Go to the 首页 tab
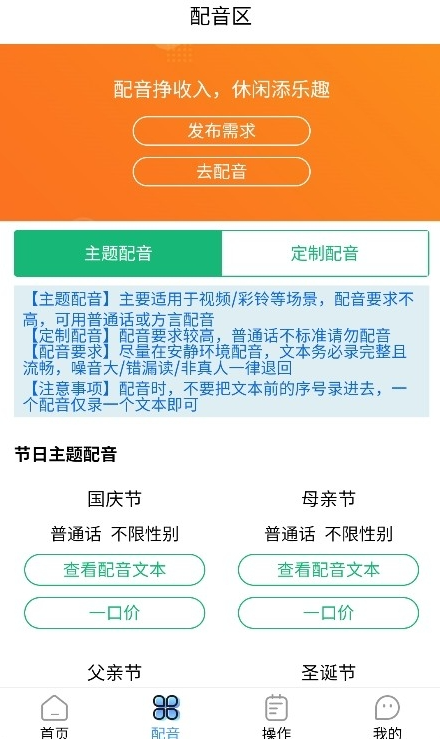The width and height of the screenshot is (440, 739). click(55, 715)
